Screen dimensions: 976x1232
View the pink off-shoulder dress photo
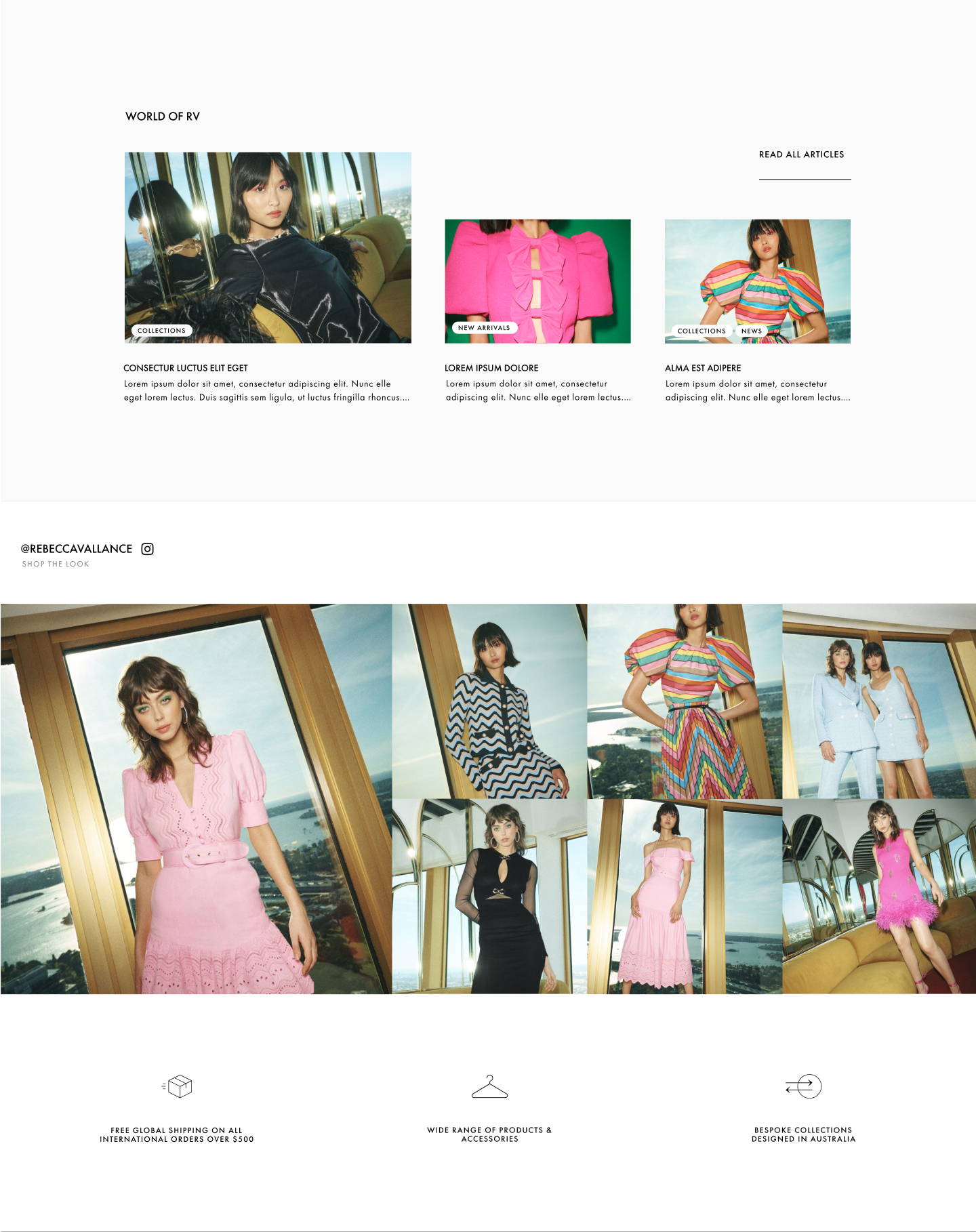point(685,897)
